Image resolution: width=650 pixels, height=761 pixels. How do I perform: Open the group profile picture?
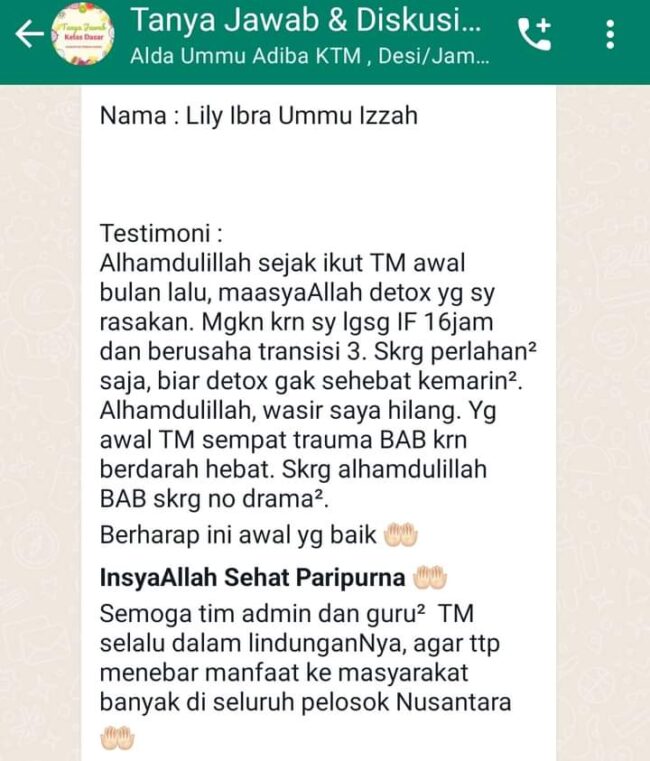(x=83, y=35)
